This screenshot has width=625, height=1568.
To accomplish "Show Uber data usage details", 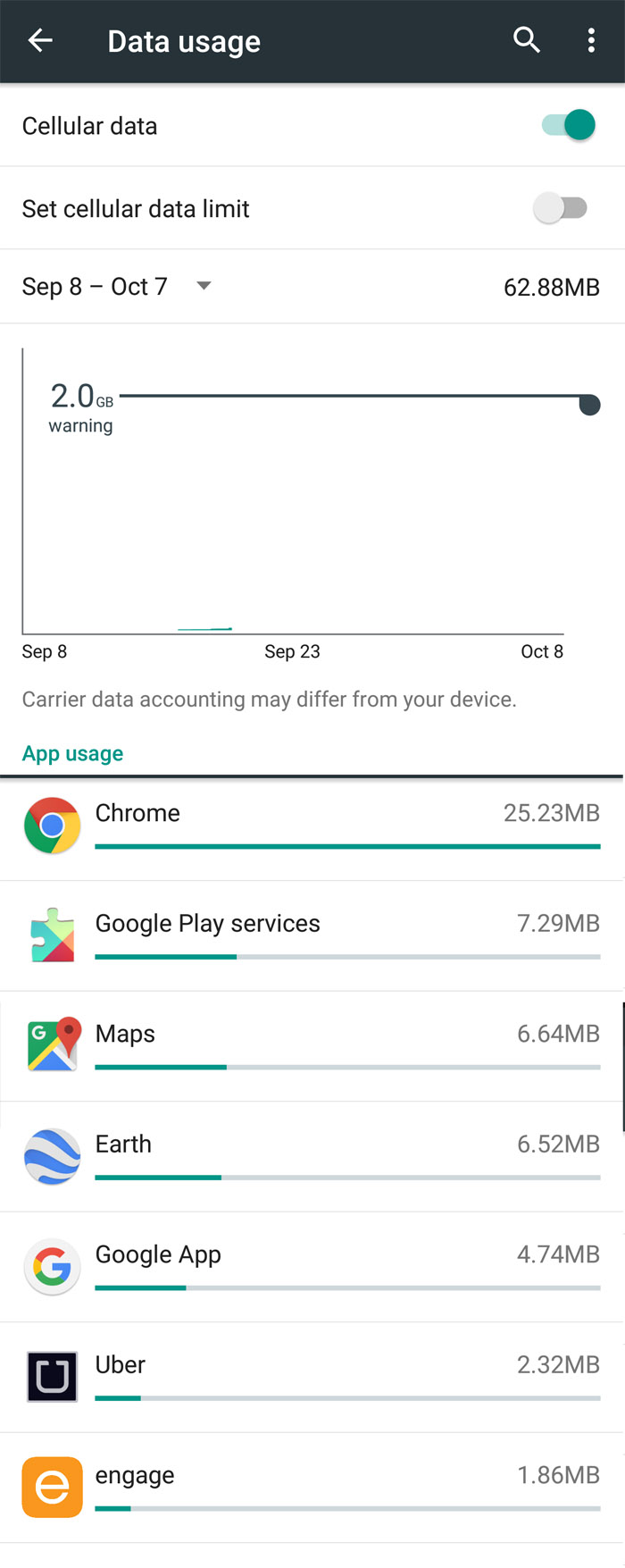I will coord(312,1377).
